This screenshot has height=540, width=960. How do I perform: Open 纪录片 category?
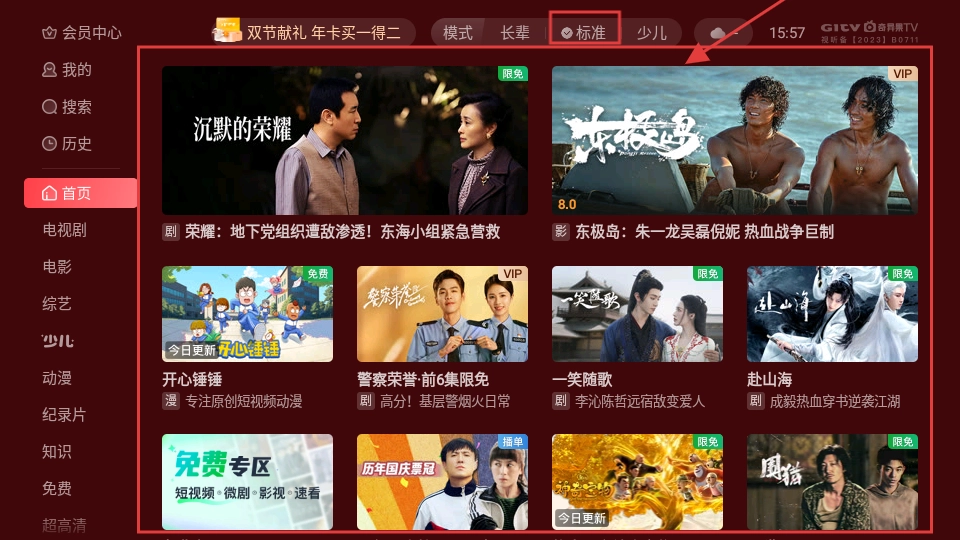point(64,415)
